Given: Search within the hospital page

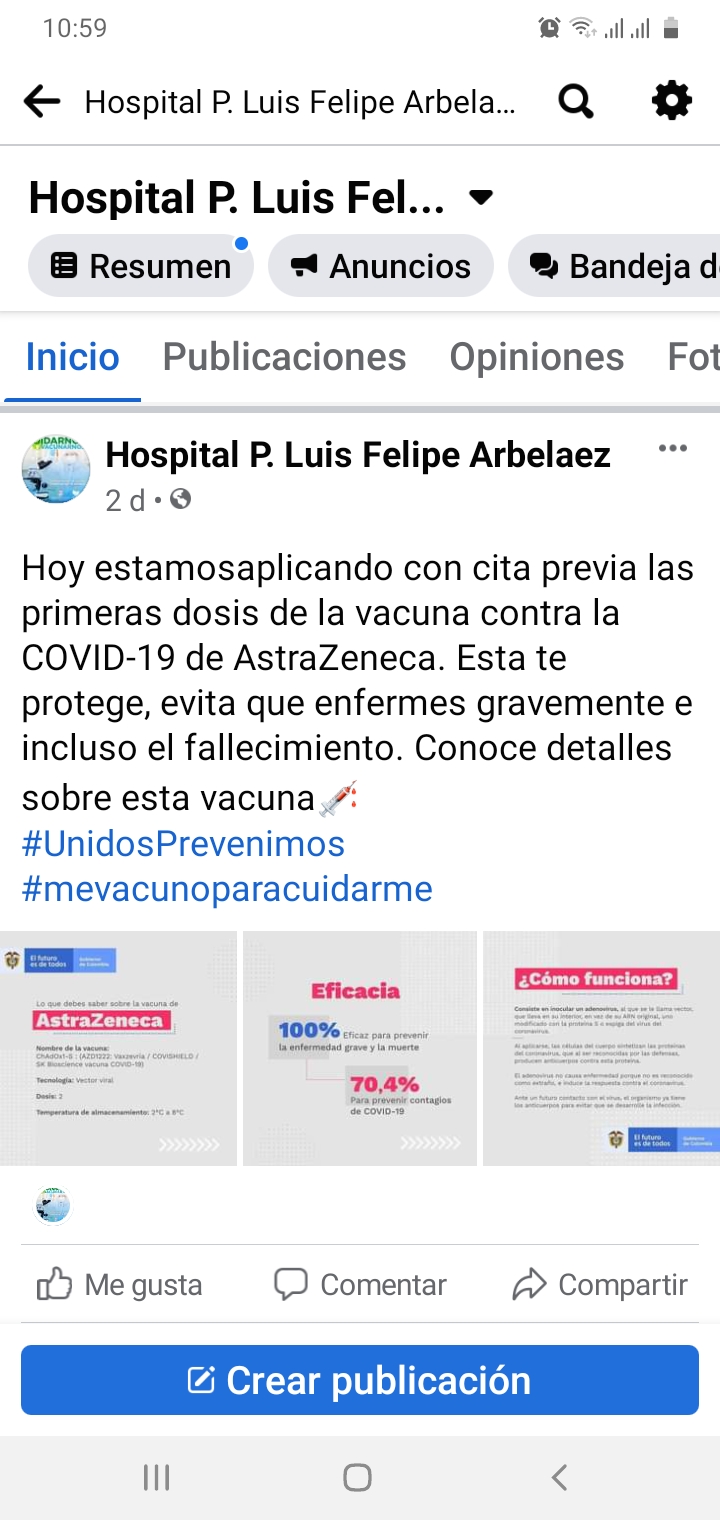Looking at the screenshot, I should [x=575, y=102].
